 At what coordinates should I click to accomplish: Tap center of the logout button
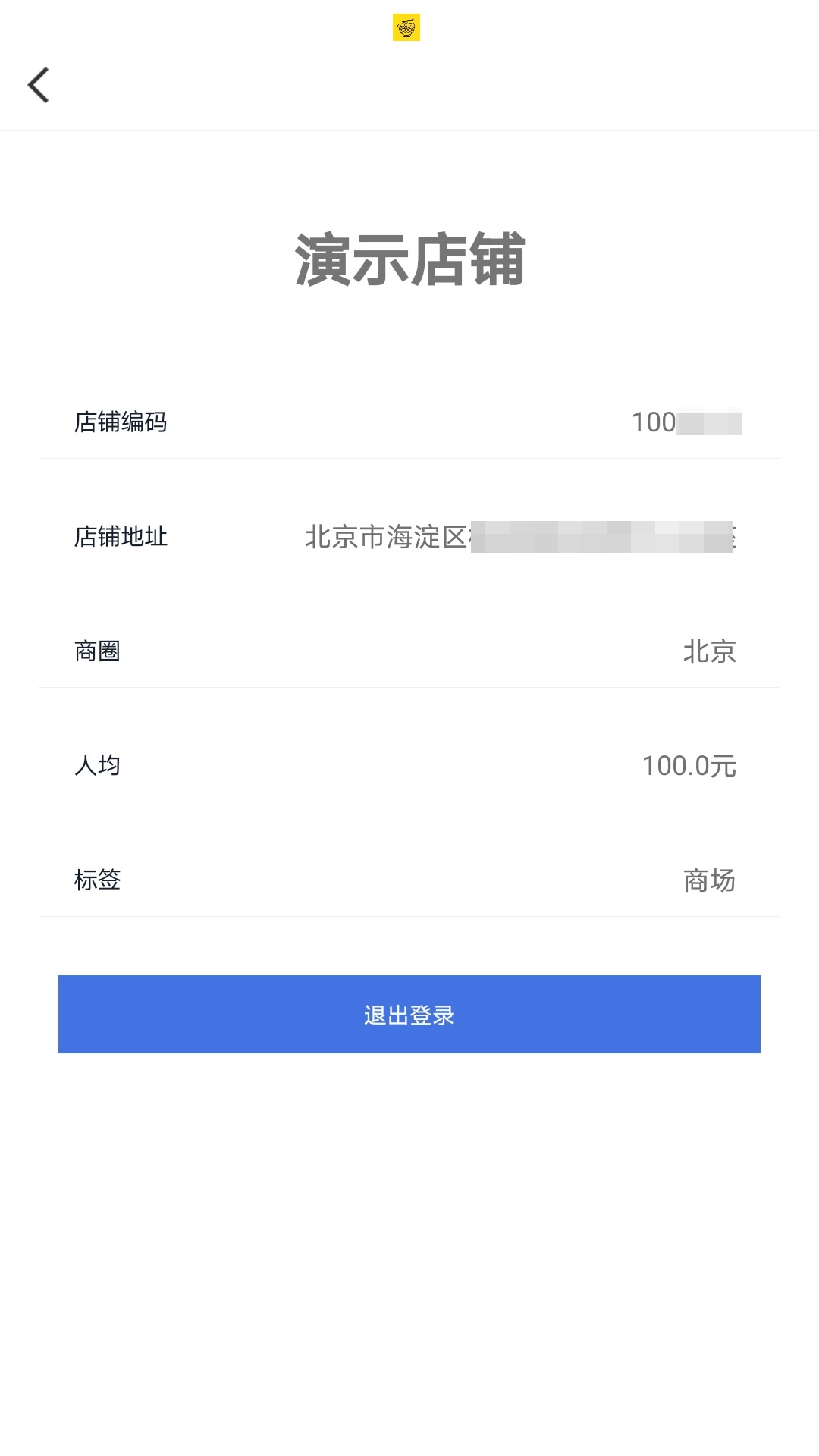[x=409, y=1015]
